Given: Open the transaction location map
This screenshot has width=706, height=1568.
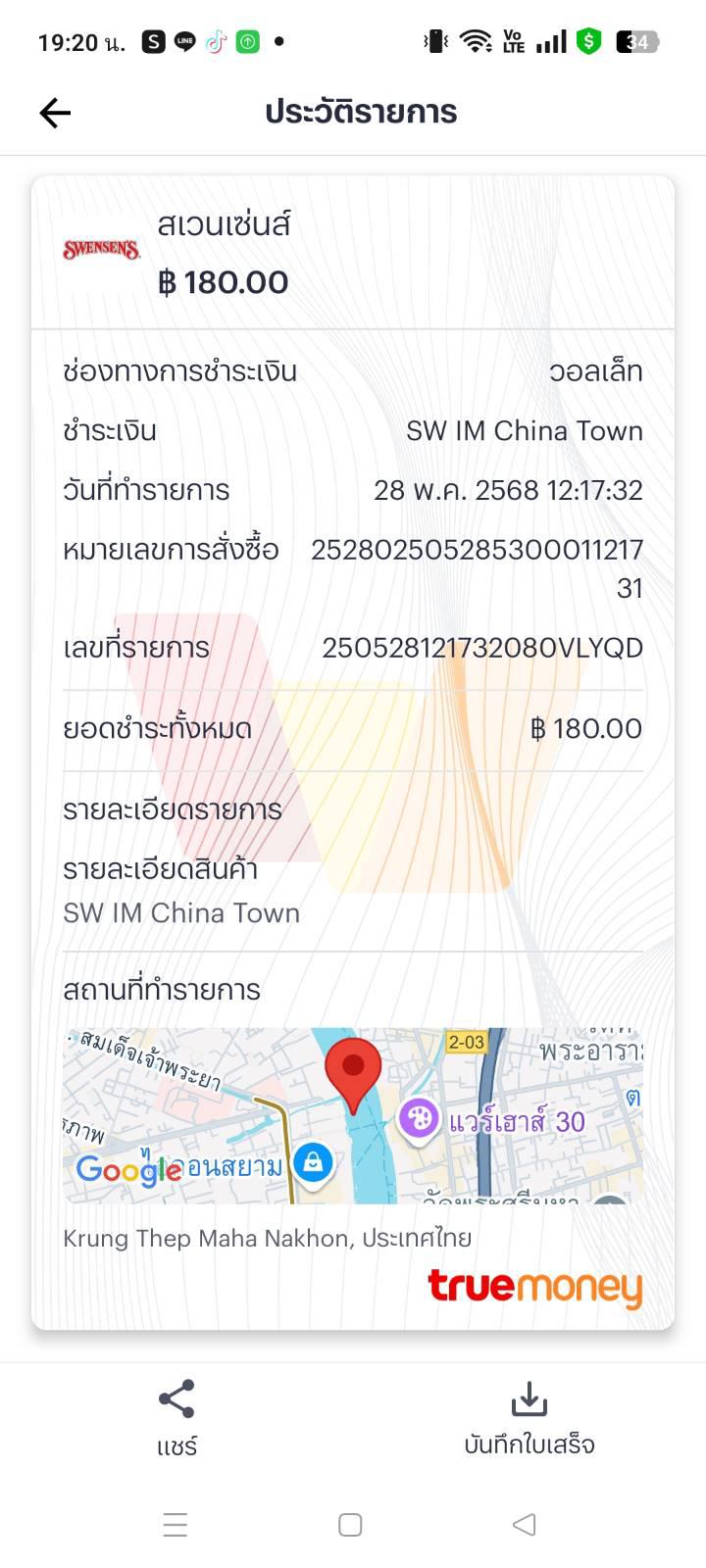Looking at the screenshot, I should [x=353, y=1115].
